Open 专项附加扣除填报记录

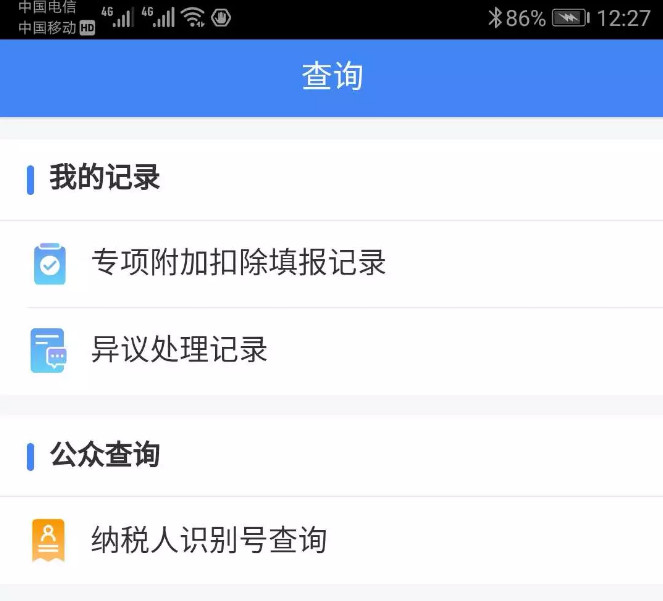click(238, 263)
